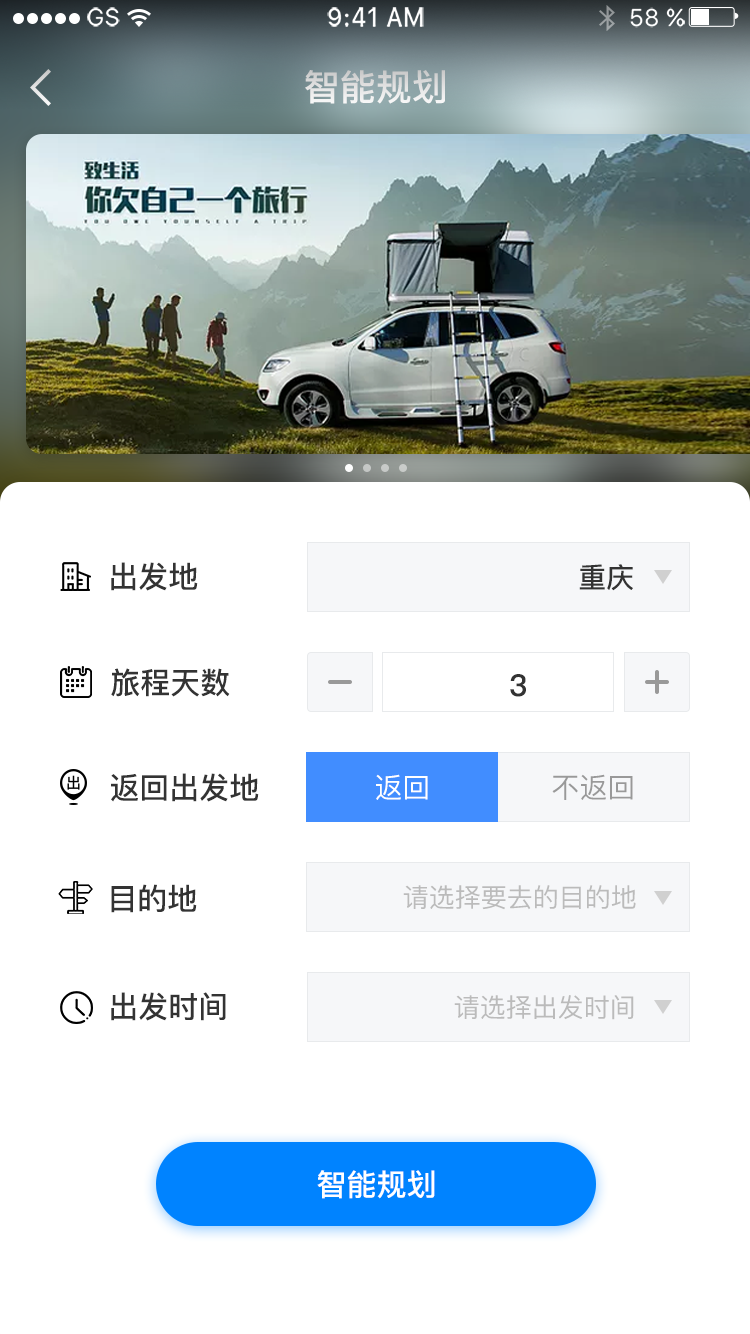Tap the back arrow in the top-left

(40, 88)
